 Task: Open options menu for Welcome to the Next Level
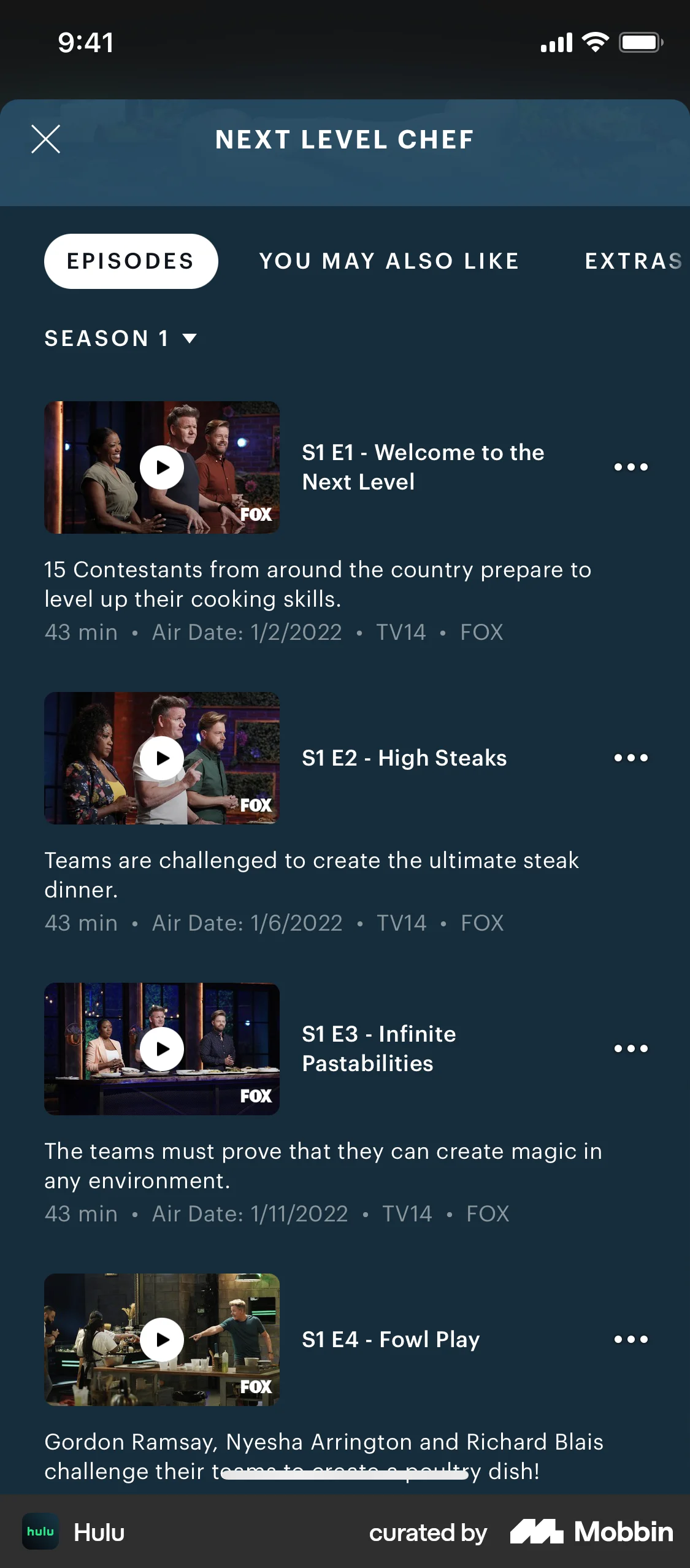tap(631, 467)
